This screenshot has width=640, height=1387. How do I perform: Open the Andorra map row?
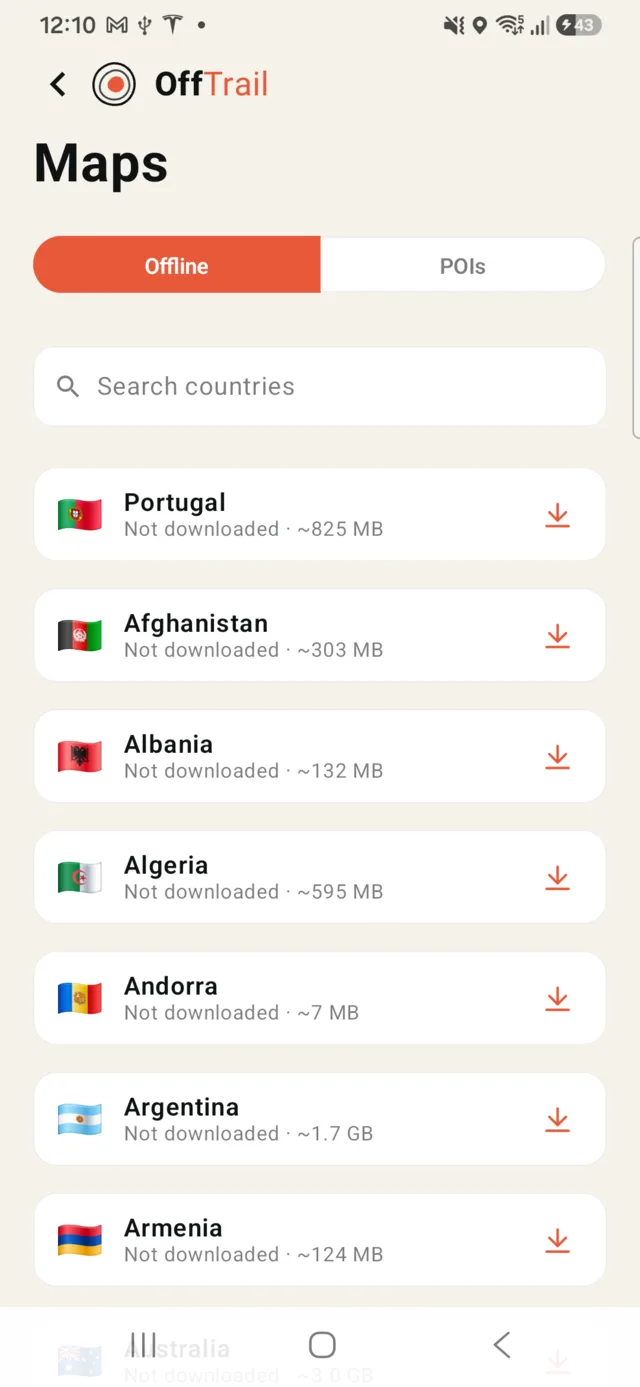(x=320, y=999)
